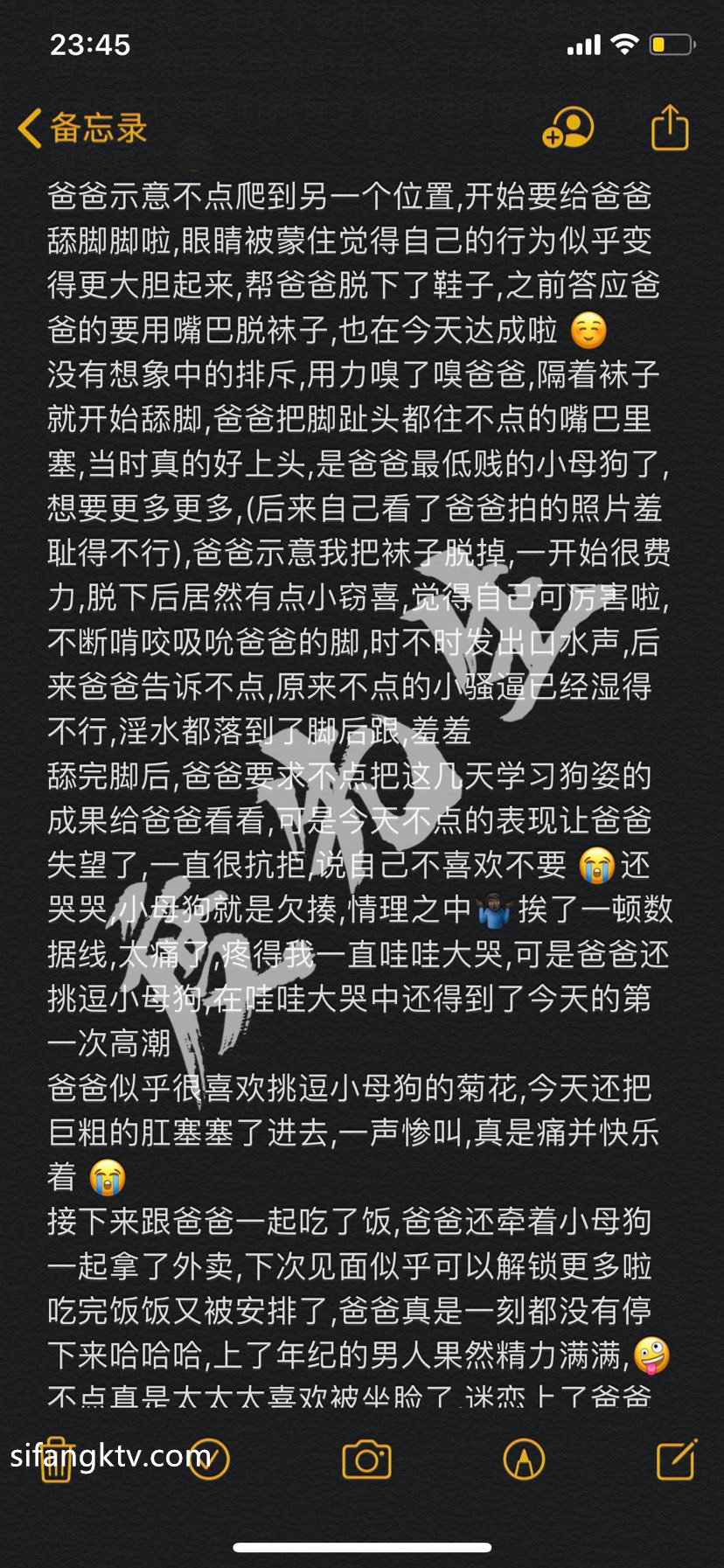The image size is (724, 1568).
Task: Go back to the 备忘录 notes list
Action: (80, 129)
